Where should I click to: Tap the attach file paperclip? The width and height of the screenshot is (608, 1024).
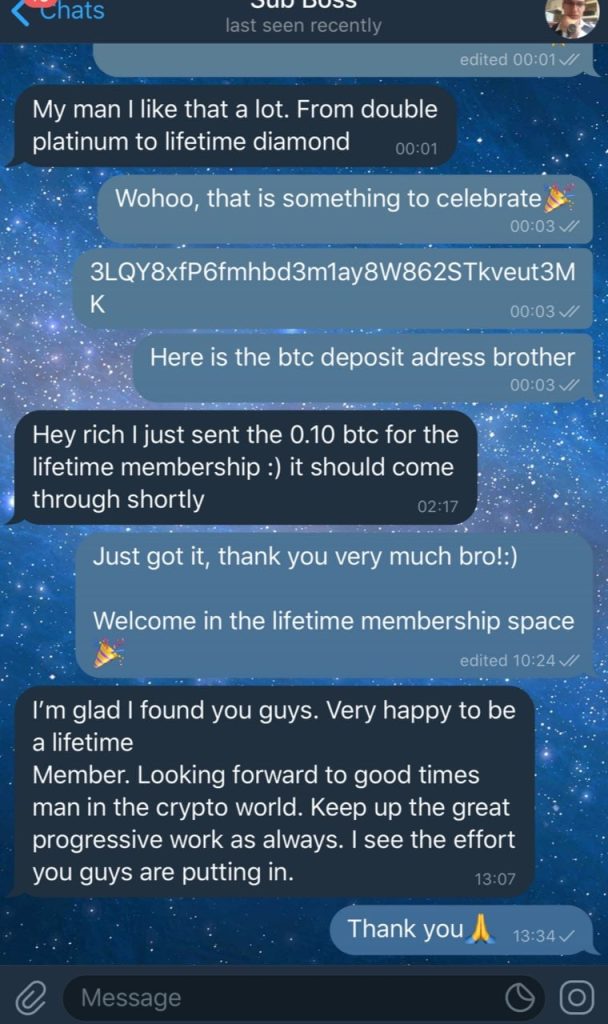pos(31,997)
